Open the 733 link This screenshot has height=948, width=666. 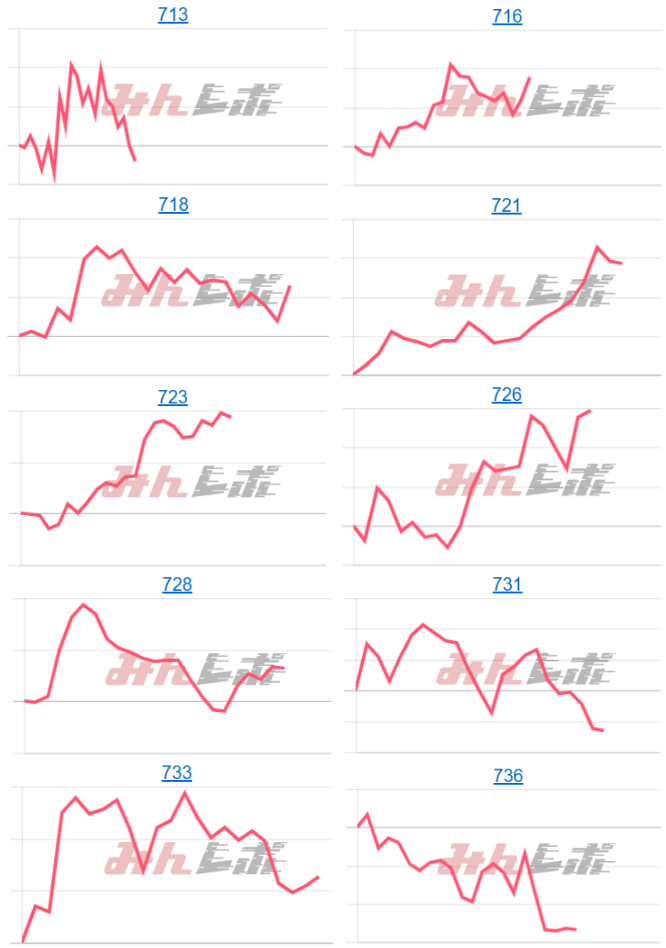(177, 773)
